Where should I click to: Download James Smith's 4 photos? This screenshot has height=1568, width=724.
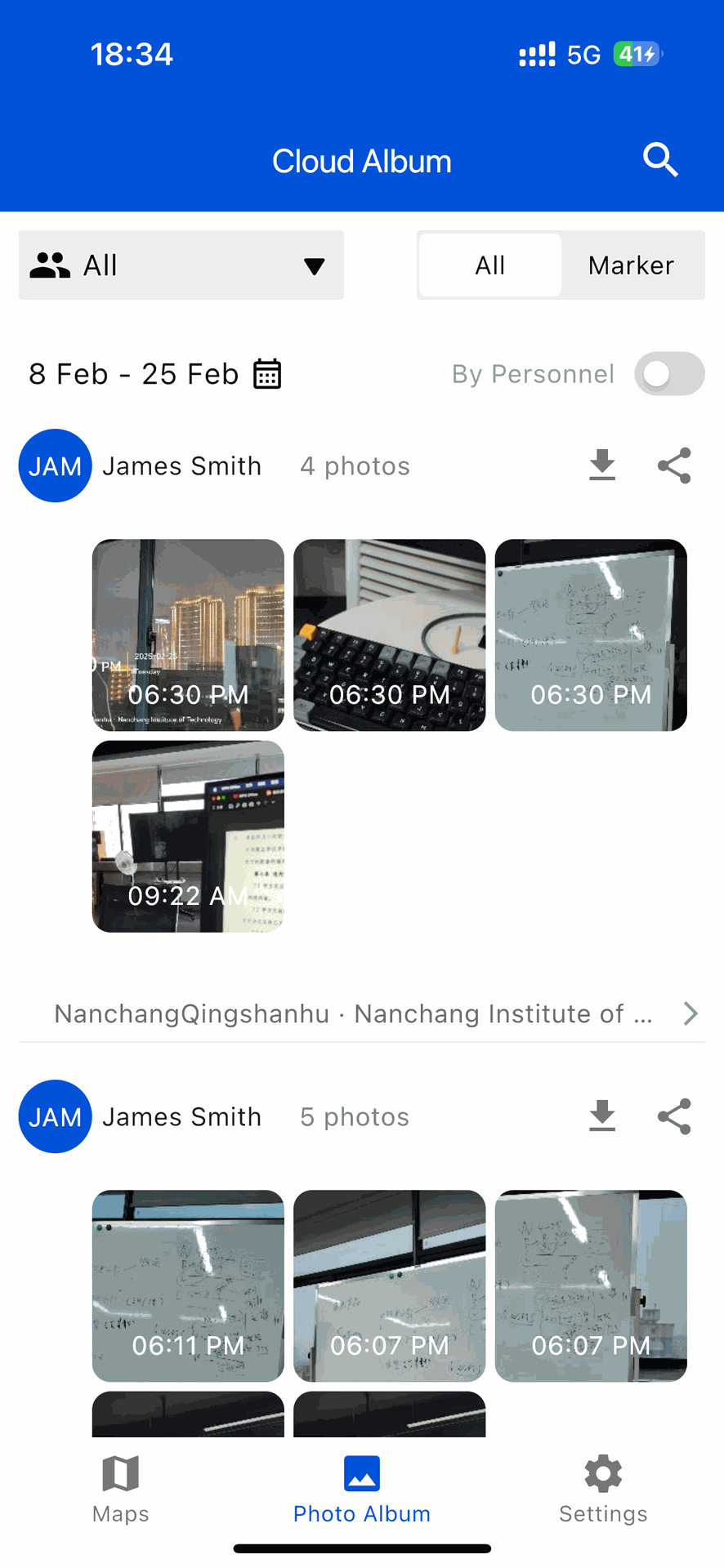602,465
